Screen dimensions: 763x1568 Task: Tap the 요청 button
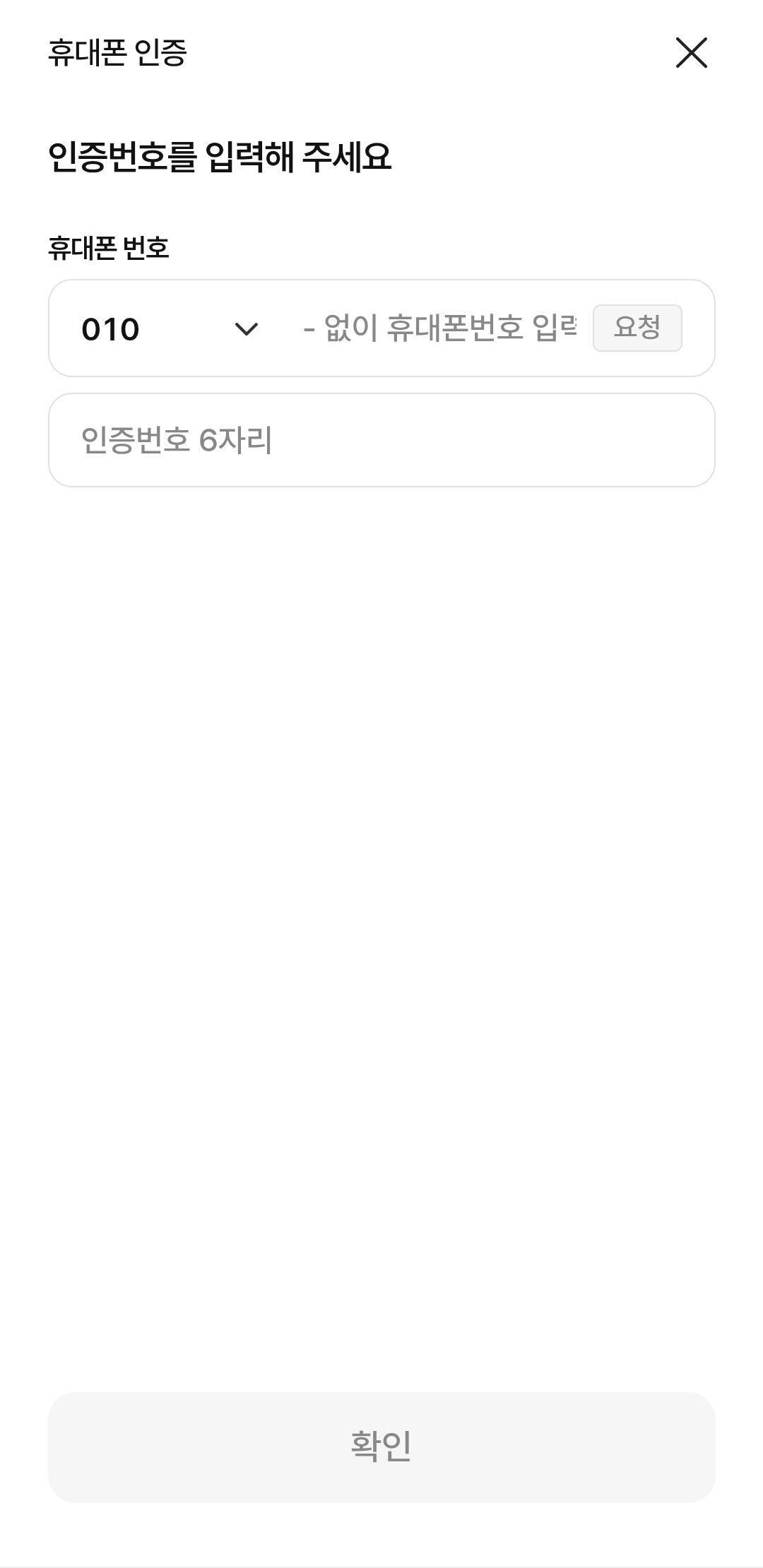click(637, 328)
